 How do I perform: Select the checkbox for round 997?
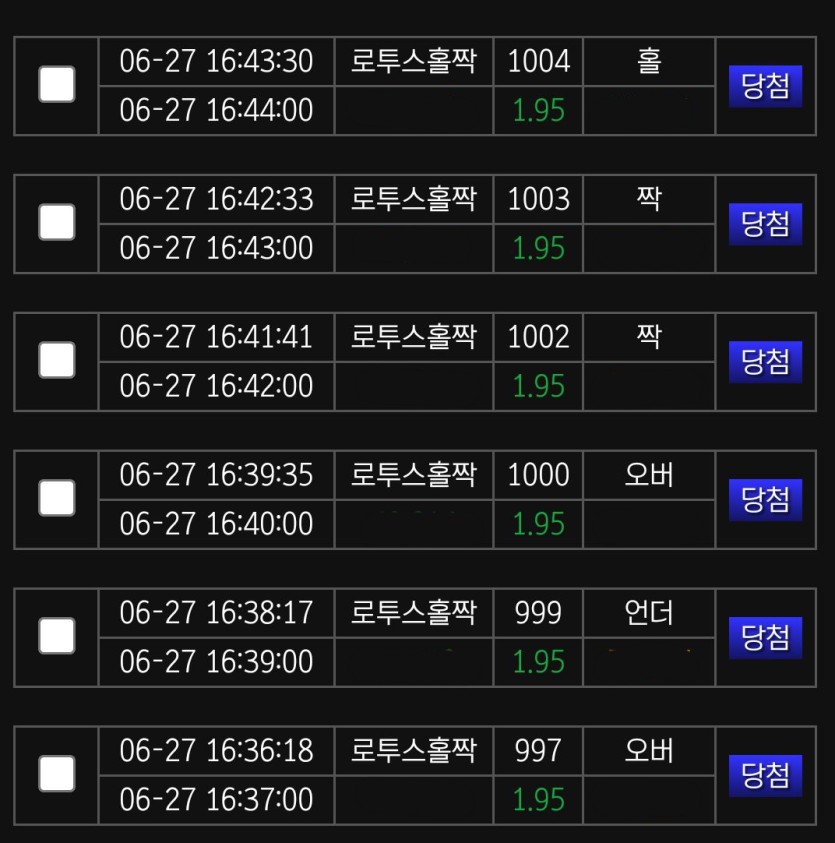click(56, 774)
